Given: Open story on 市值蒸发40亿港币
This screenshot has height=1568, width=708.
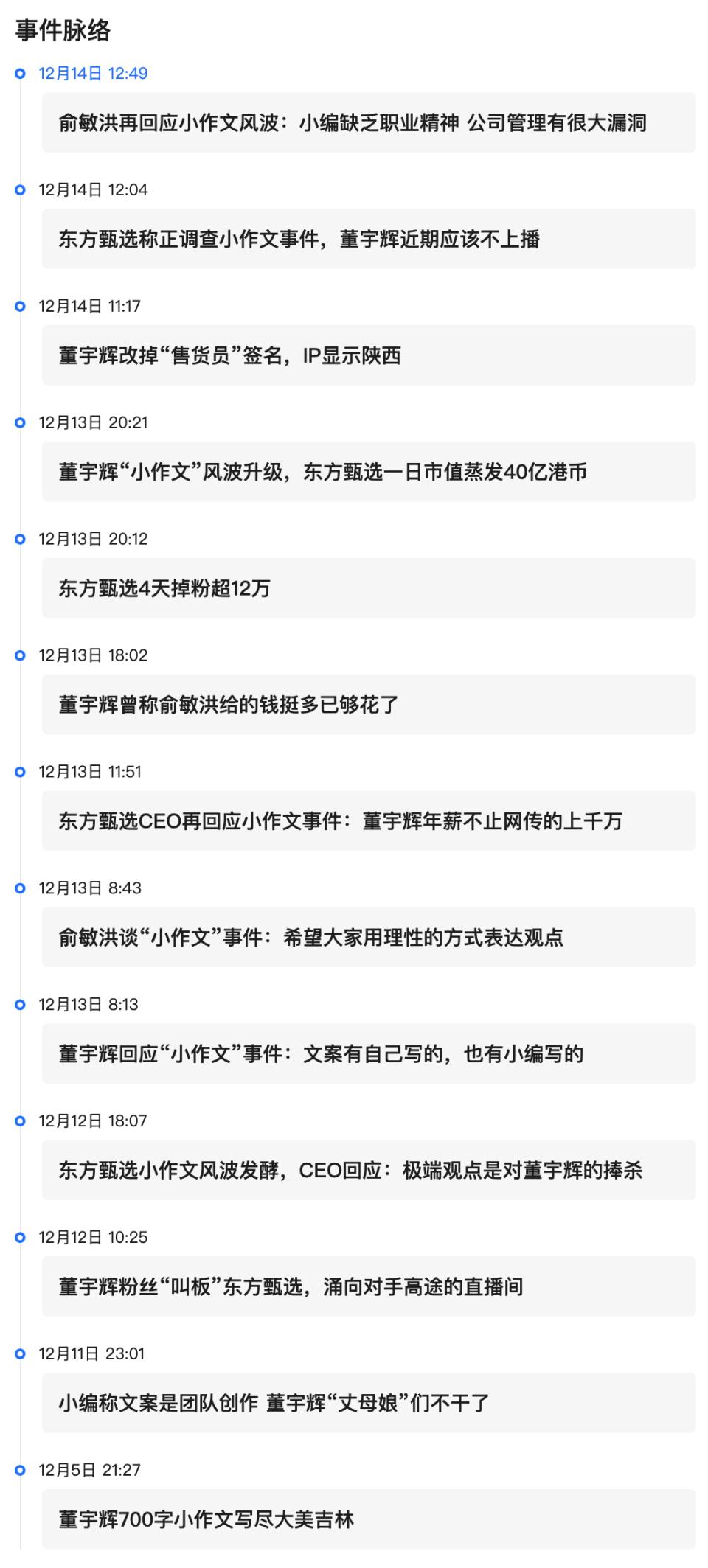Looking at the screenshot, I should (369, 472).
